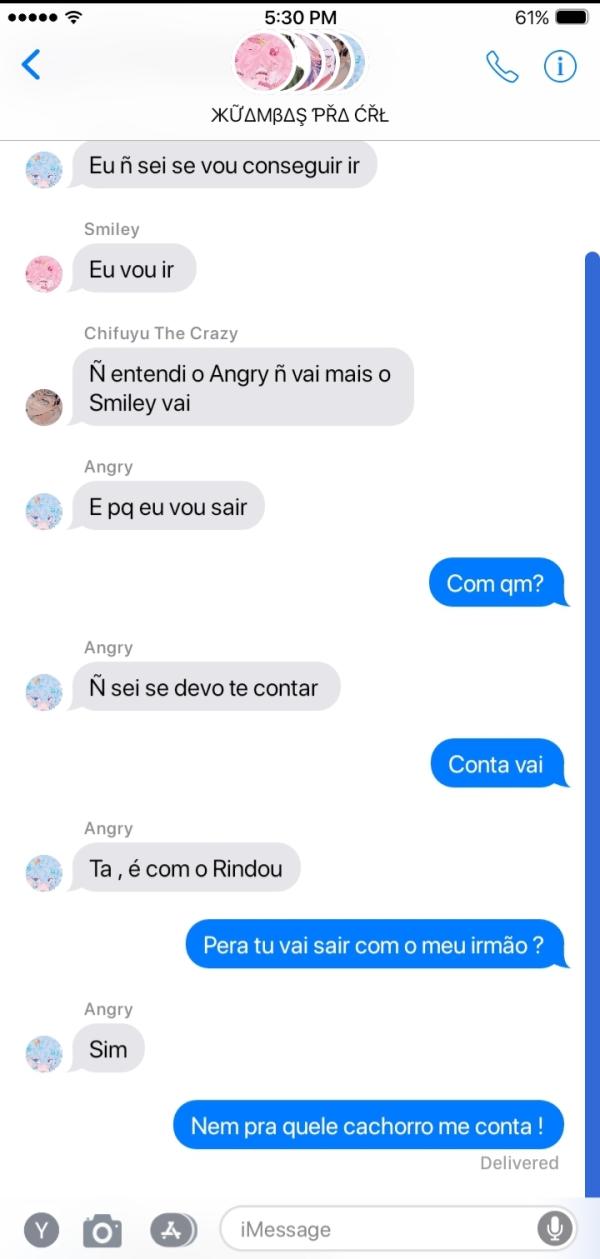Open the group avatars header
The width and height of the screenshot is (600, 1259).
pos(300,63)
